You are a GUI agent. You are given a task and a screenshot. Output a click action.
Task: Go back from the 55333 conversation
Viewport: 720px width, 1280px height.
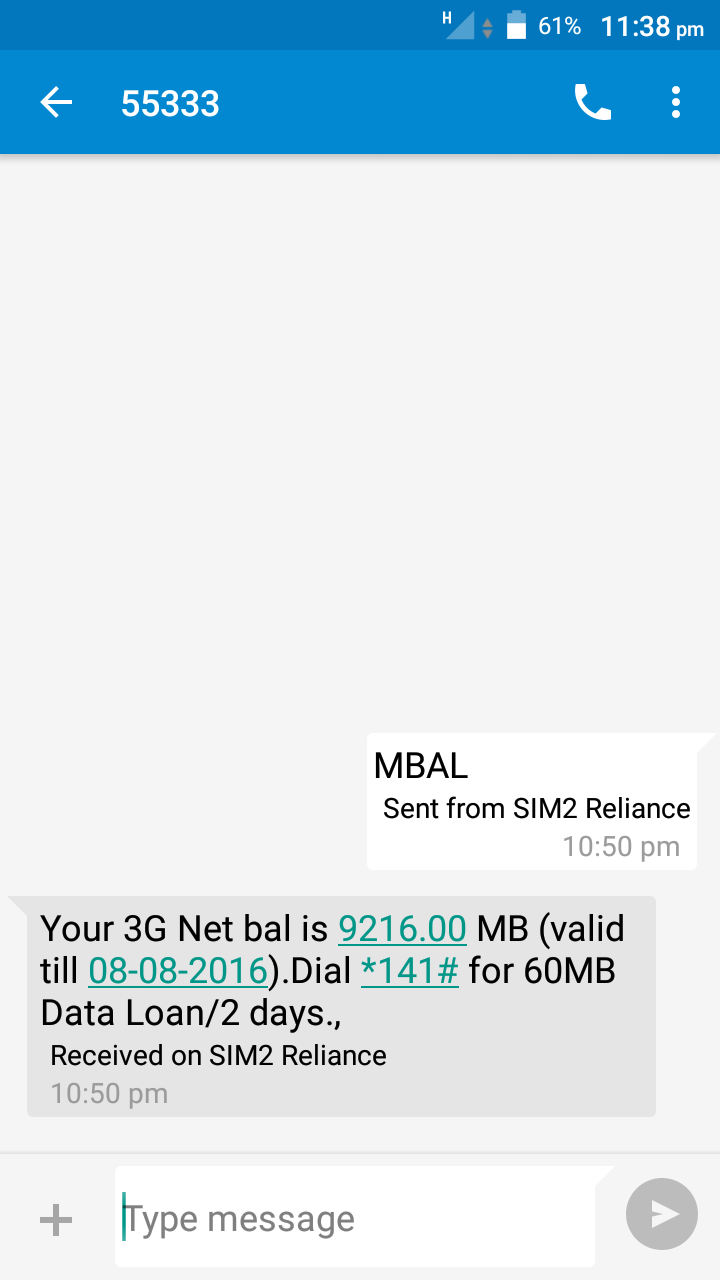[56, 102]
